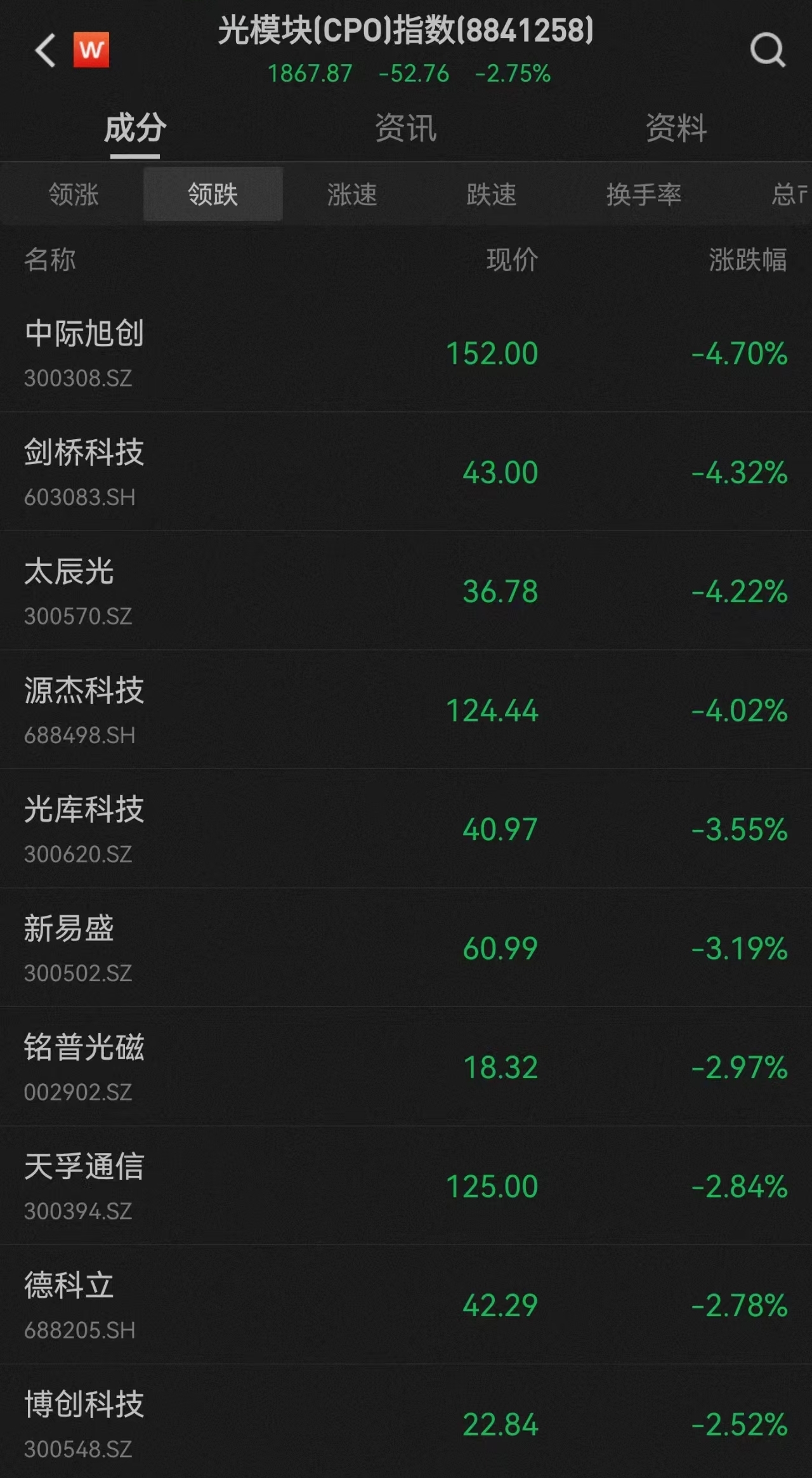The width and height of the screenshot is (812, 1478).
Task: Tap the red W logo icon
Action: coord(91,49)
